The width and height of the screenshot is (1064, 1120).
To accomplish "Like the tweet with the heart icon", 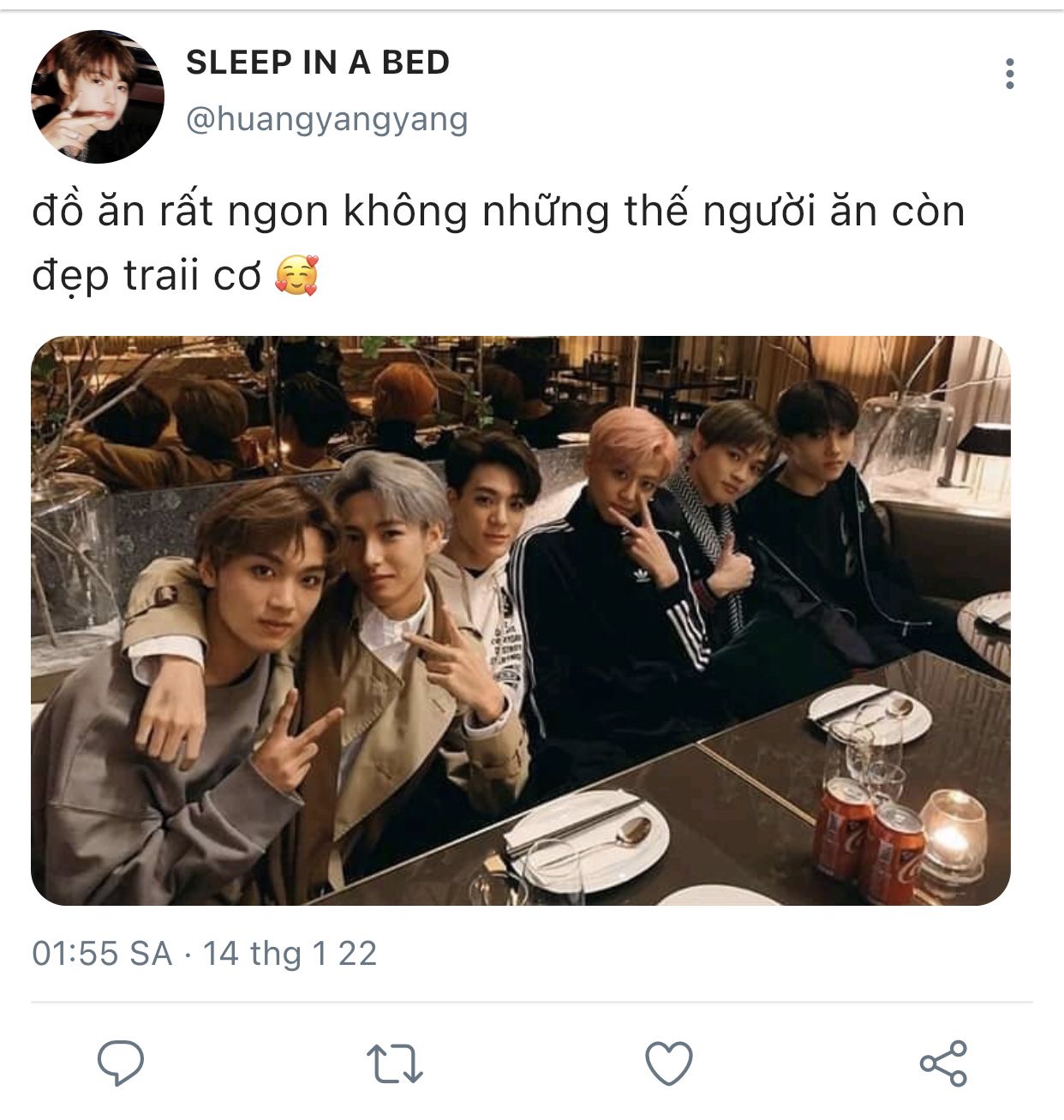I will [668, 1063].
